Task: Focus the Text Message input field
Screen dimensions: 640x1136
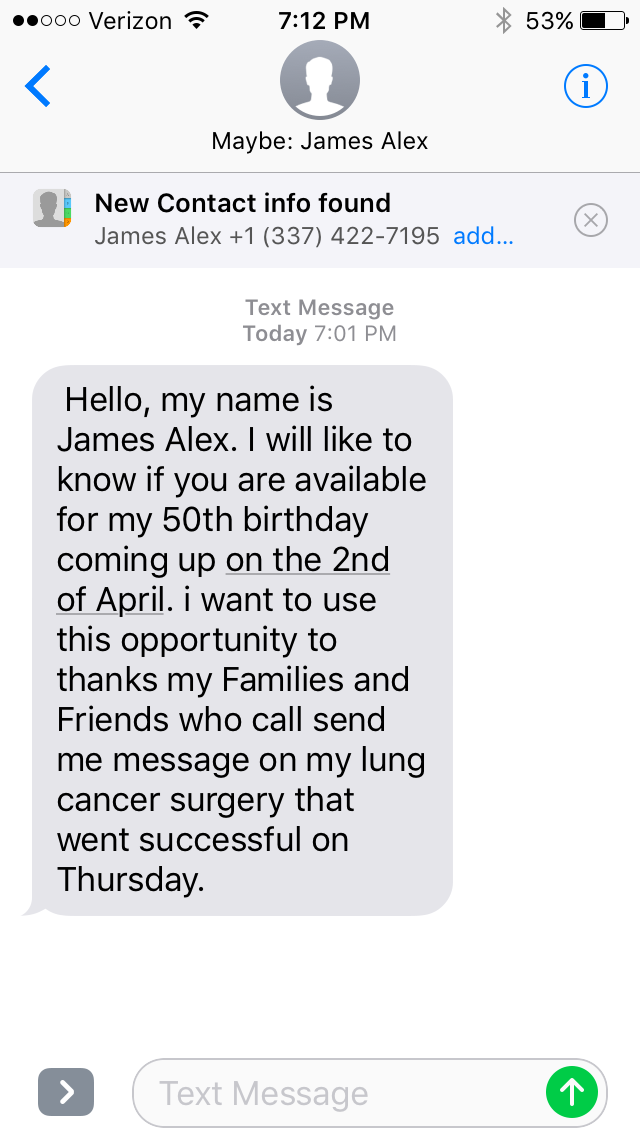Action: tap(337, 1093)
